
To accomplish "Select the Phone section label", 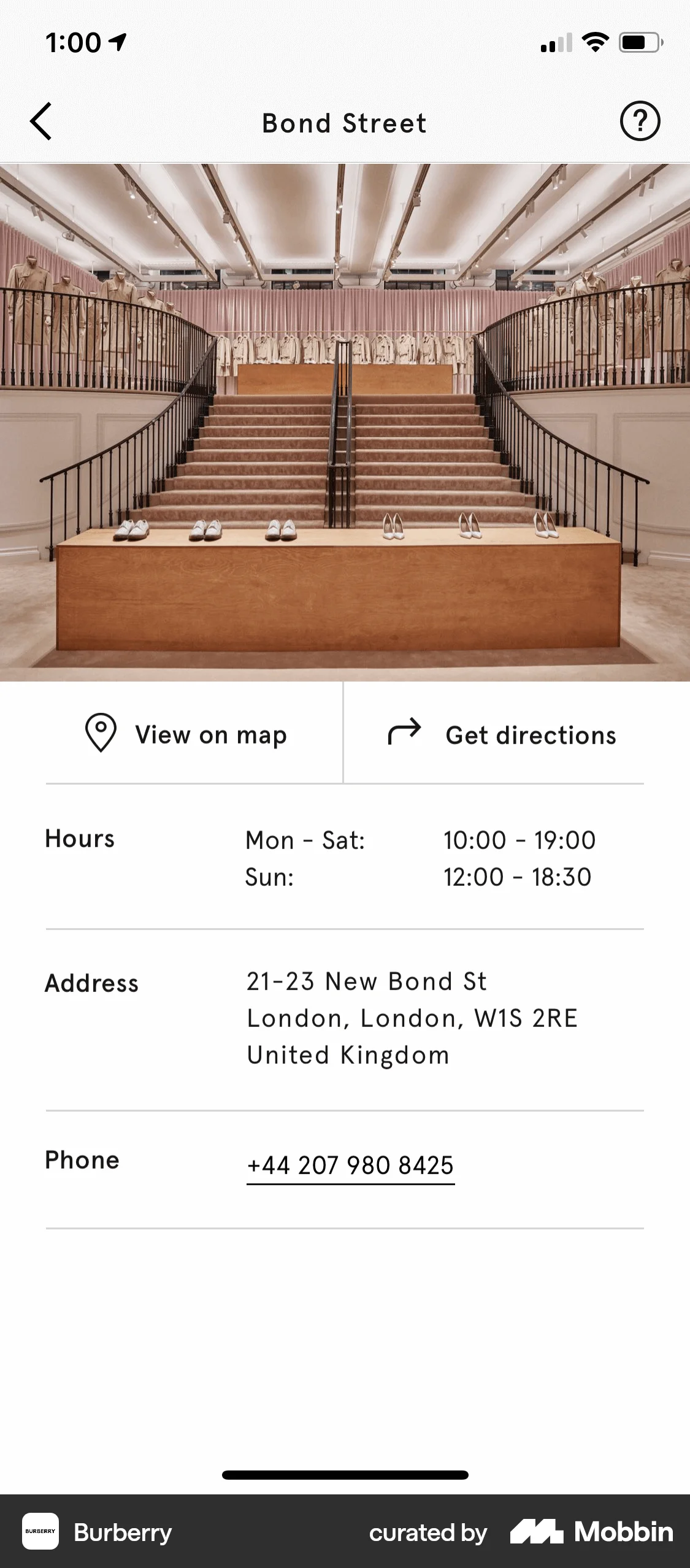I will (82, 1159).
